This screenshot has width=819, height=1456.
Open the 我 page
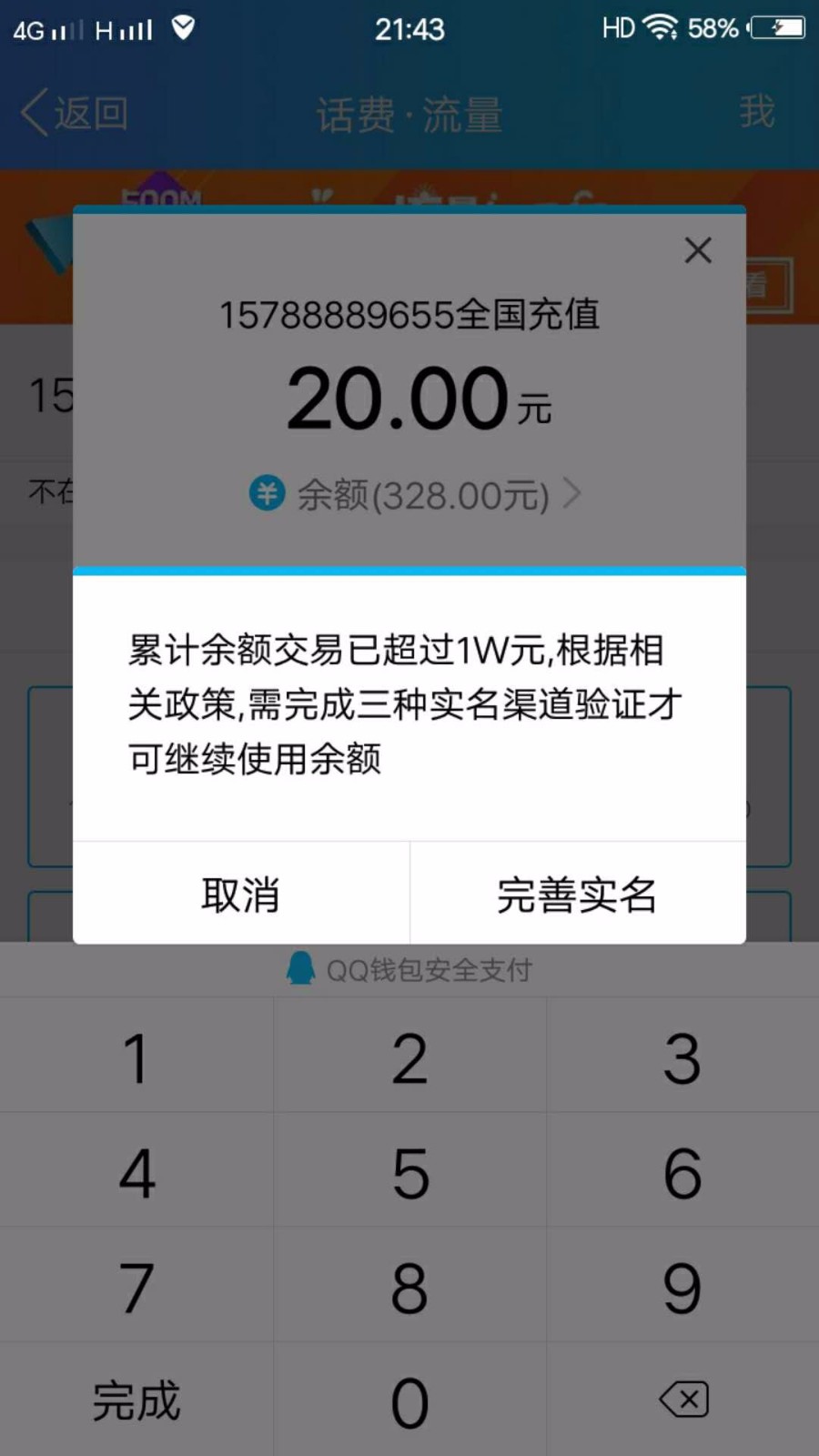click(756, 113)
